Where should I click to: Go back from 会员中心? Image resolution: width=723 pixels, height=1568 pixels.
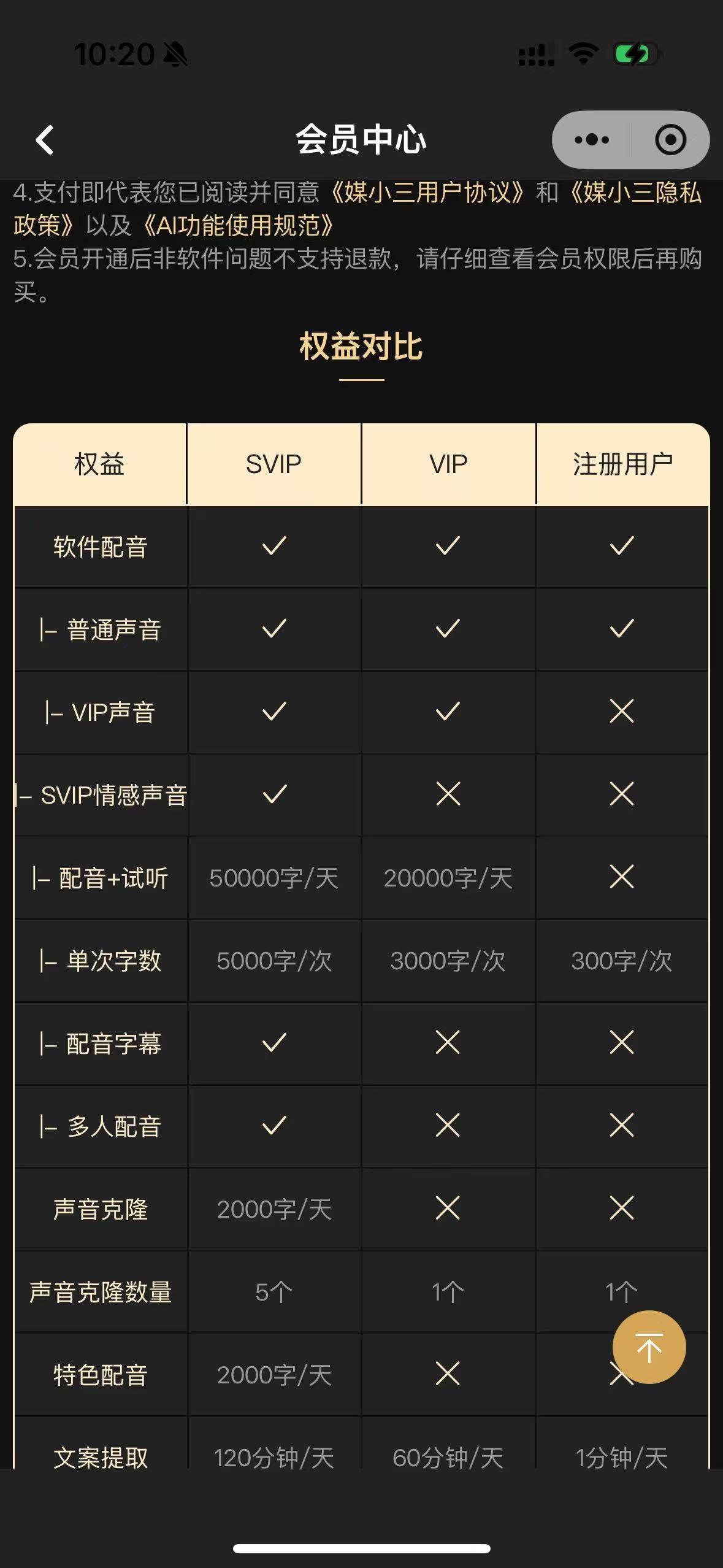point(45,140)
